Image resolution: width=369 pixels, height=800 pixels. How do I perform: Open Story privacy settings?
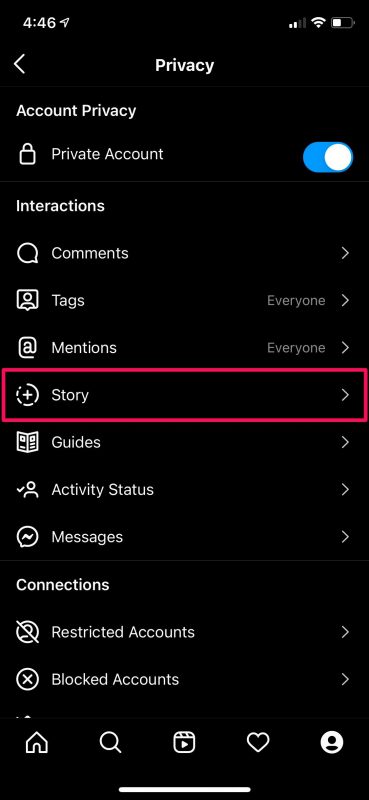184,395
